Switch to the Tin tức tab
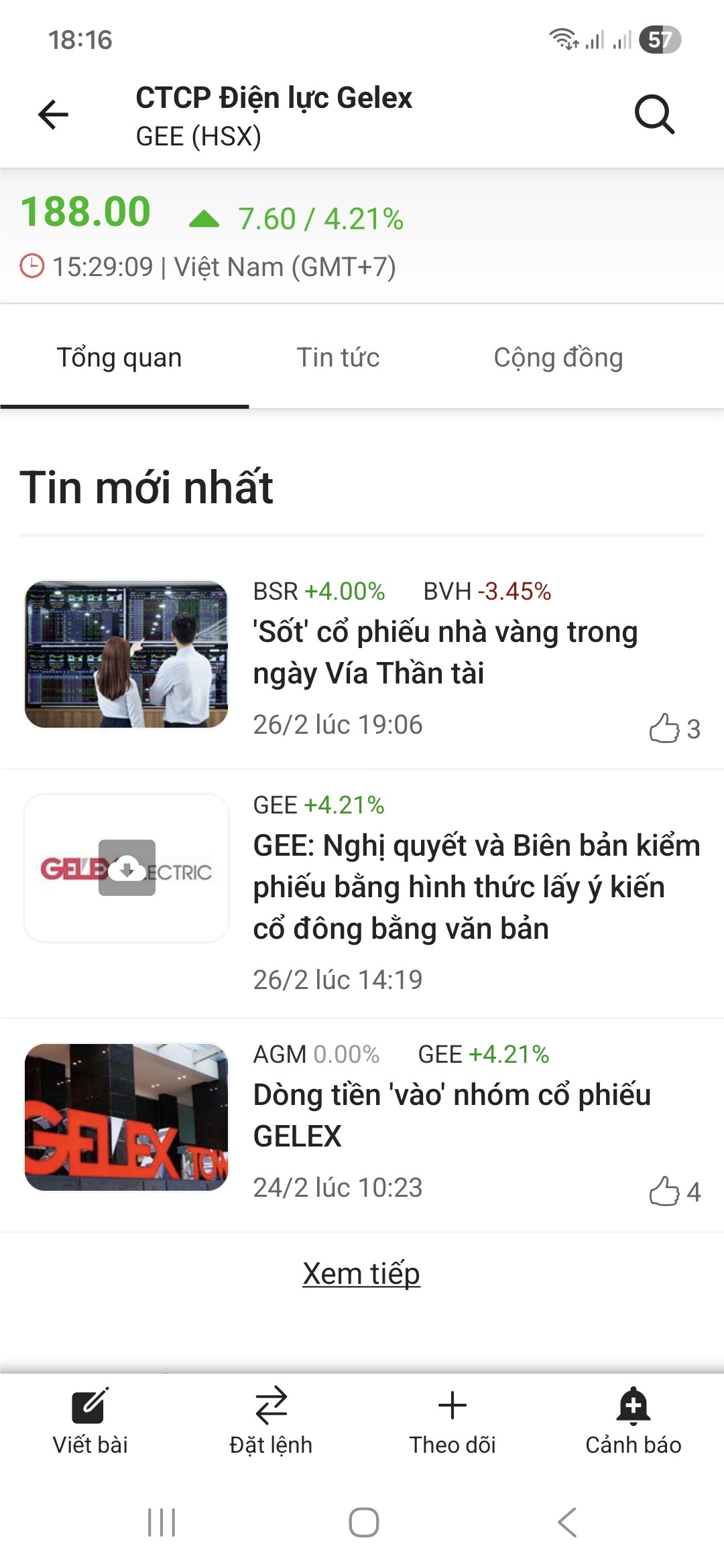This screenshot has height=1568, width=724. (x=338, y=358)
